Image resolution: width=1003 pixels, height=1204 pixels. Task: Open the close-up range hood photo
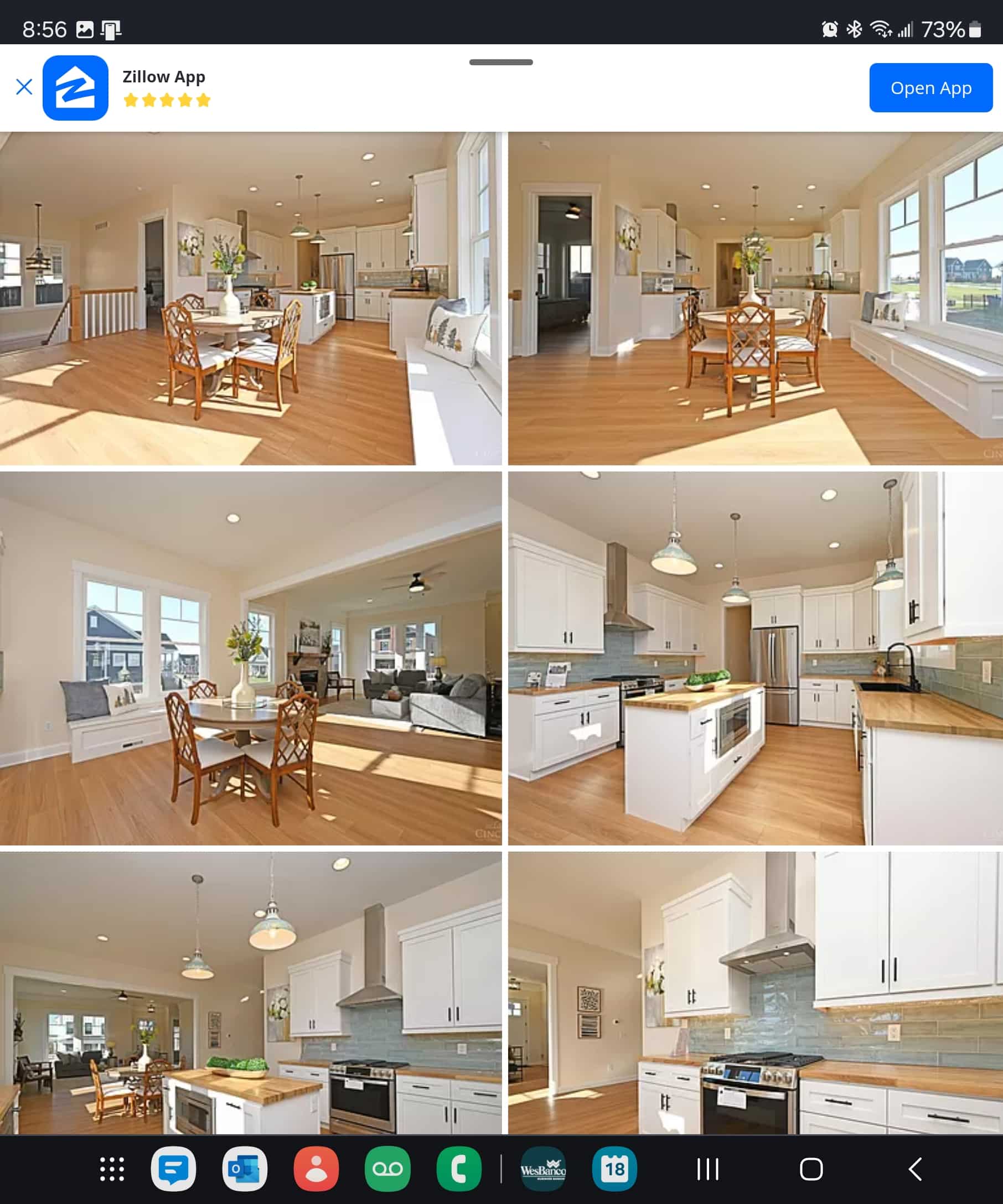coord(754,992)
